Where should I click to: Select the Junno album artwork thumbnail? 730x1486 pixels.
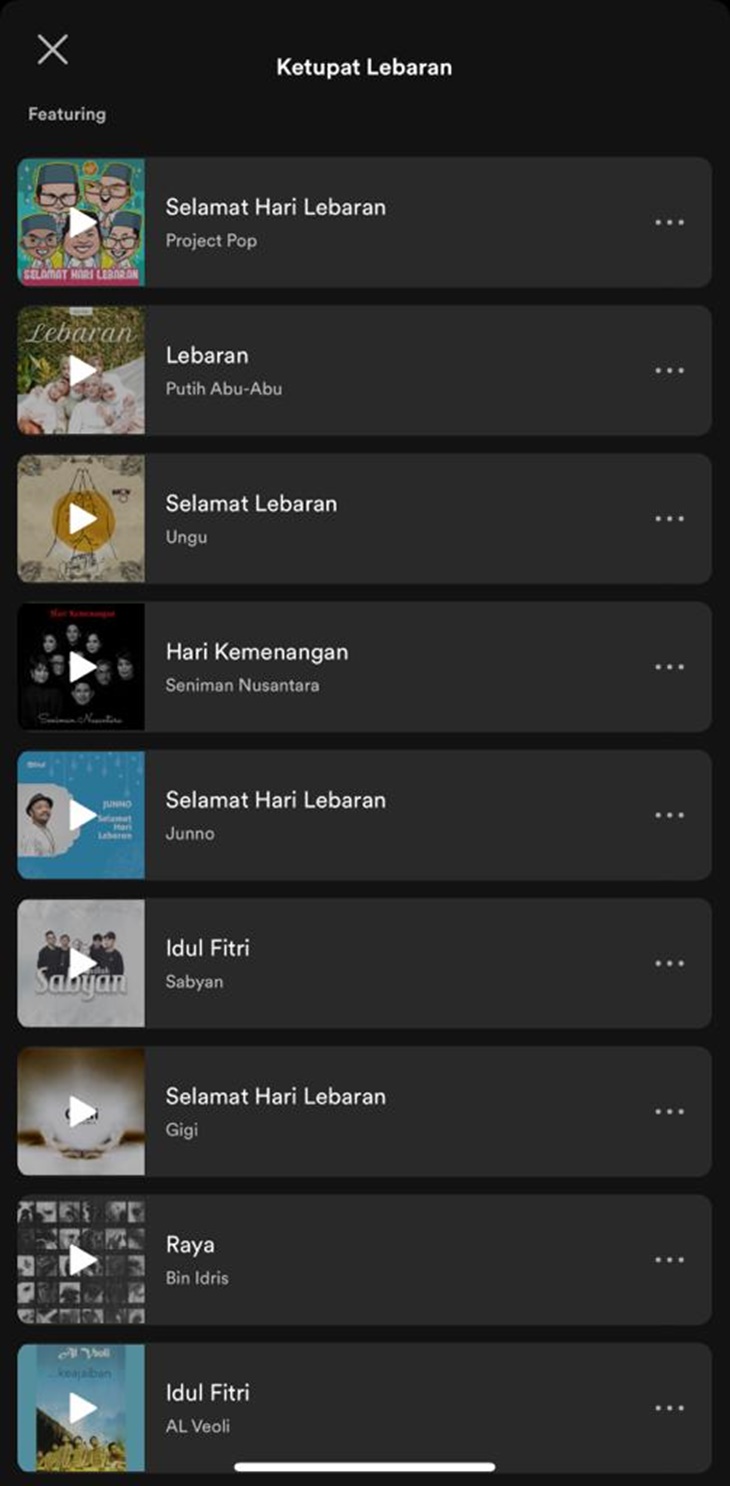click(x=80, y=814)
